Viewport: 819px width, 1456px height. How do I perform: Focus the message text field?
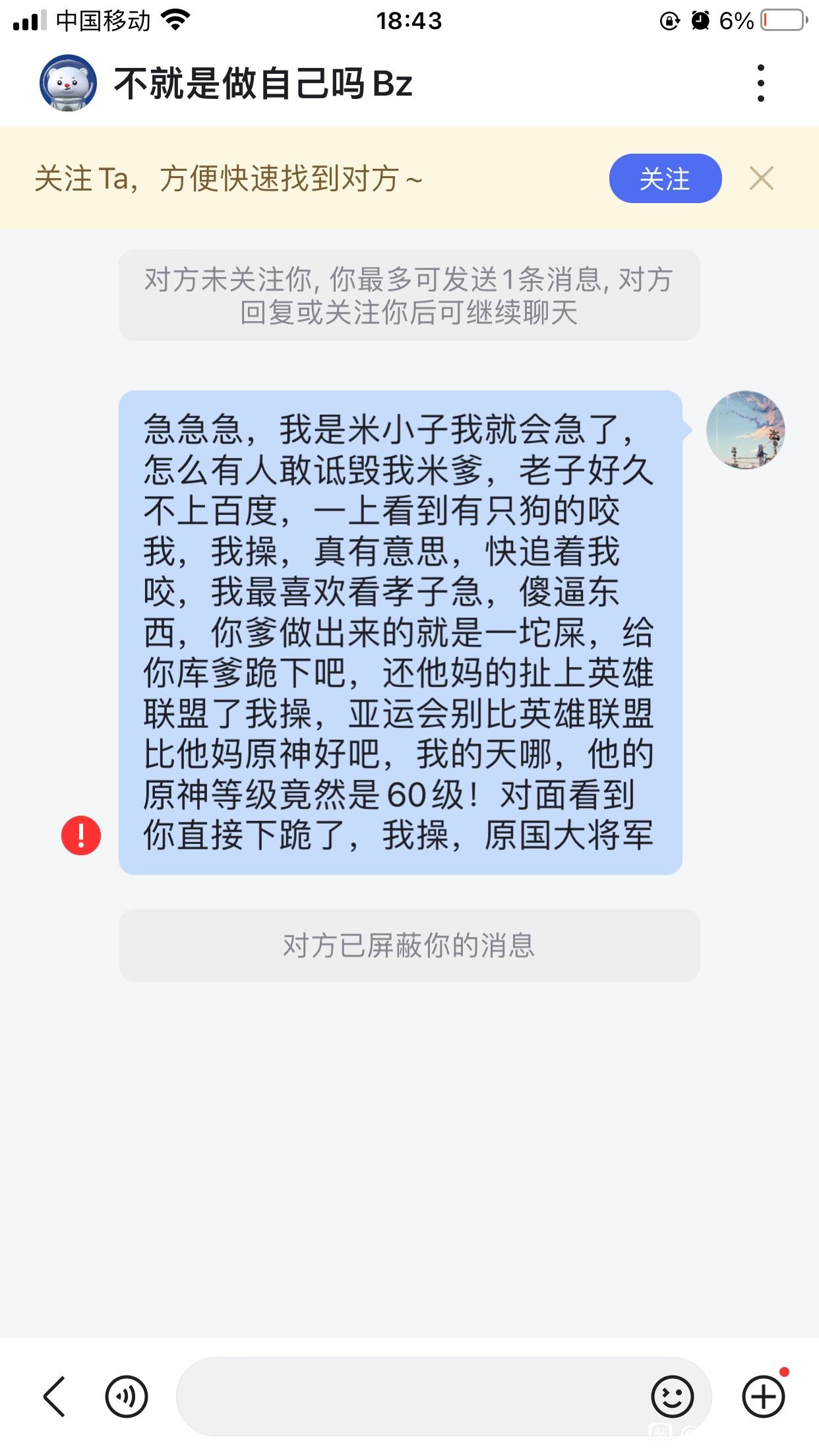click(409, 1396)
